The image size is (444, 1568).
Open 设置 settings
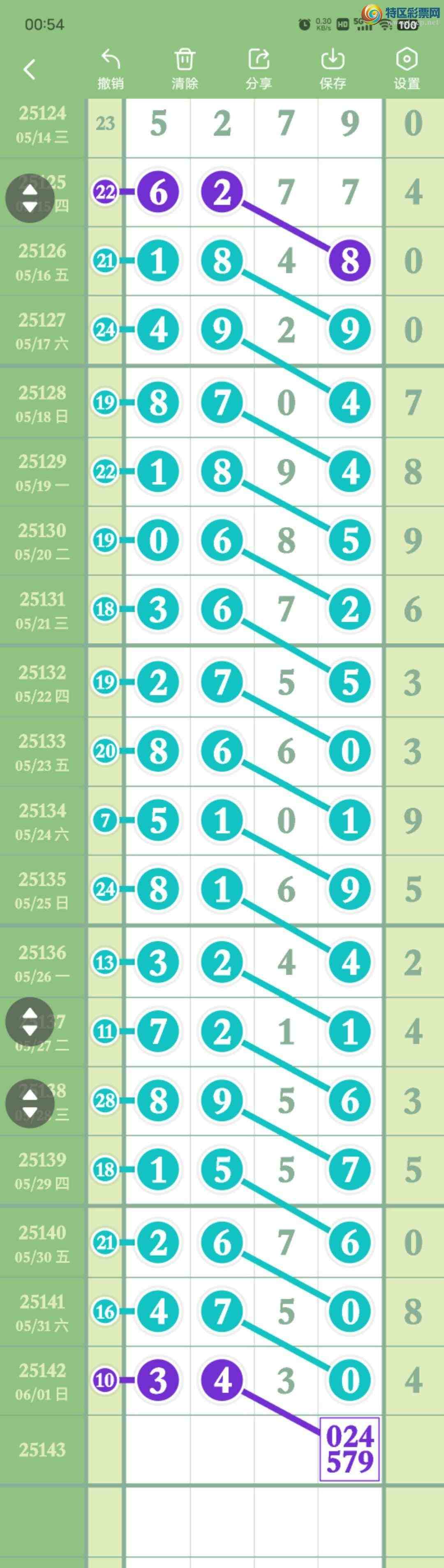tap(406, 70)
